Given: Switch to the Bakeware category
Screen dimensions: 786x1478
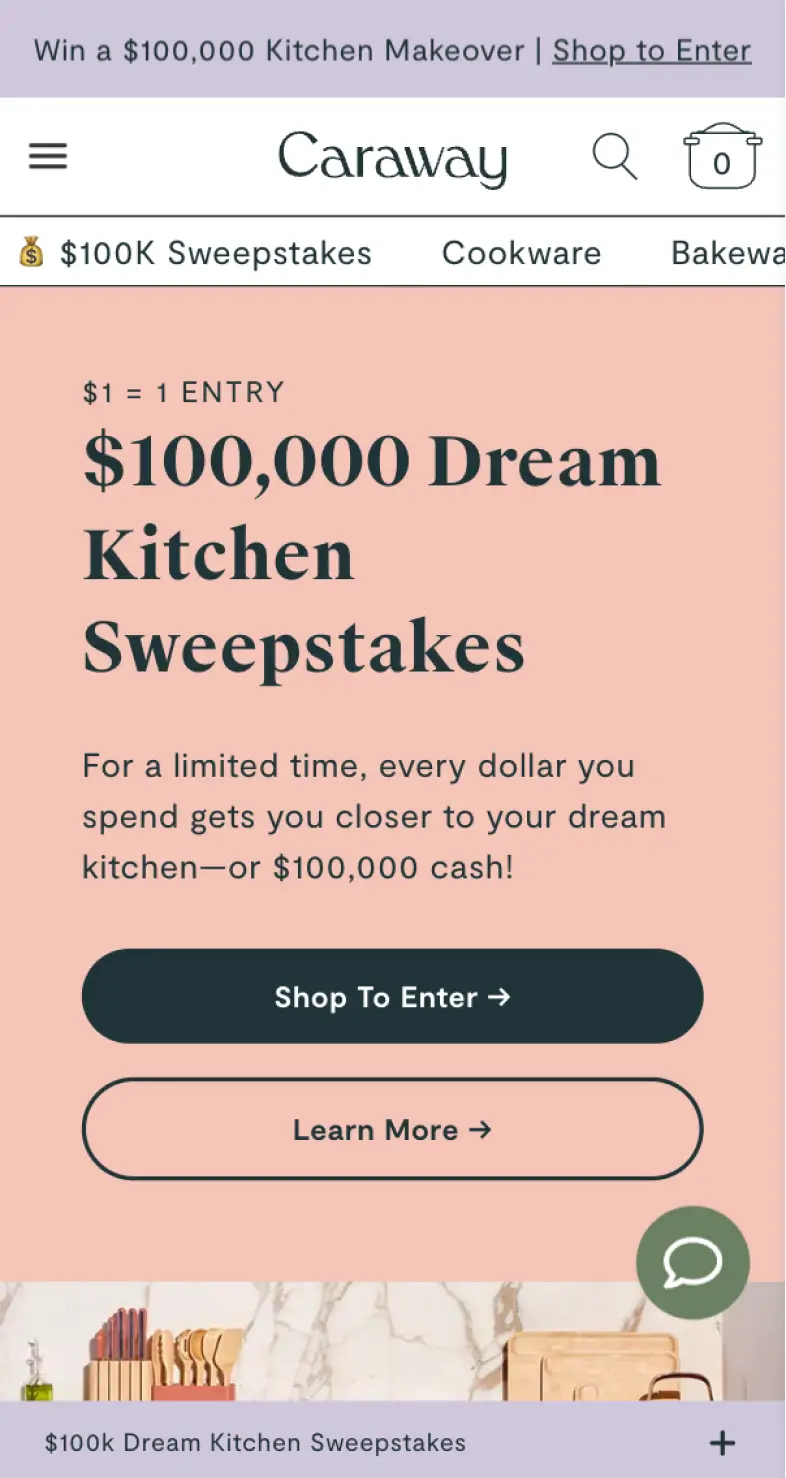Looking at the screenshot, I should [x=727, y=253].
